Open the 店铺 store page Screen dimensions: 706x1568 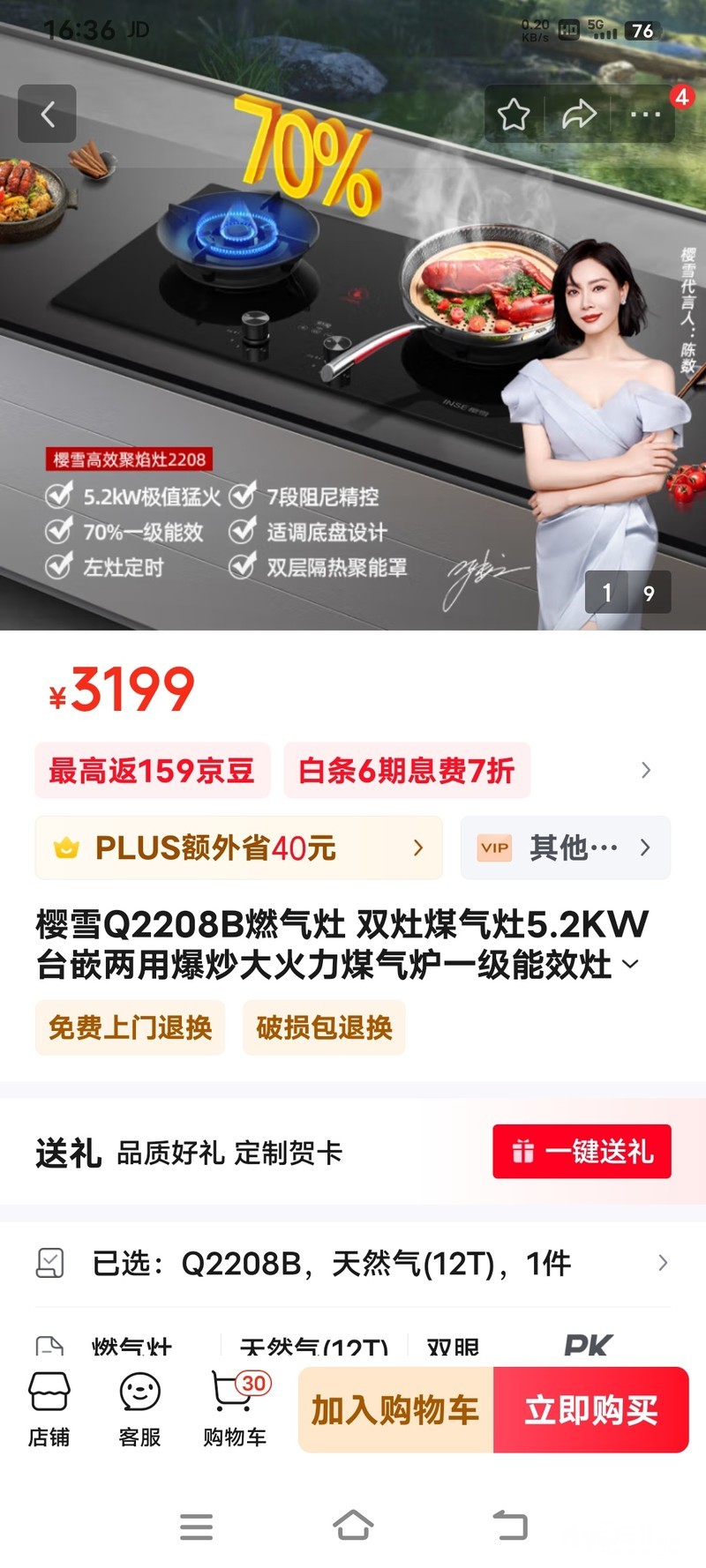pyautogui.click(x=49, y=1409)
